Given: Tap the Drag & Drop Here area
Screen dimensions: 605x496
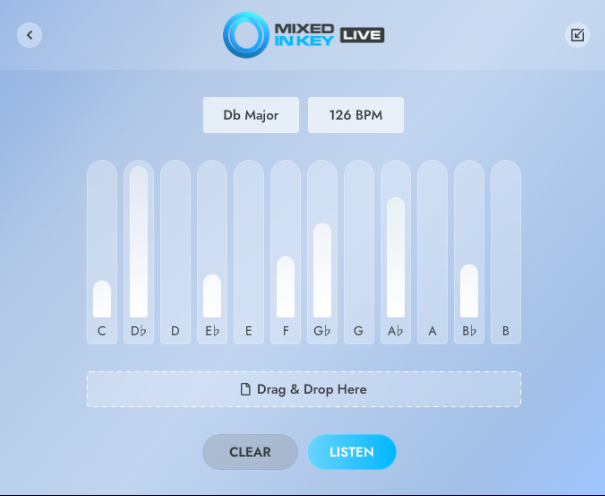Looking at the screenshot, I should coord(303,389).
